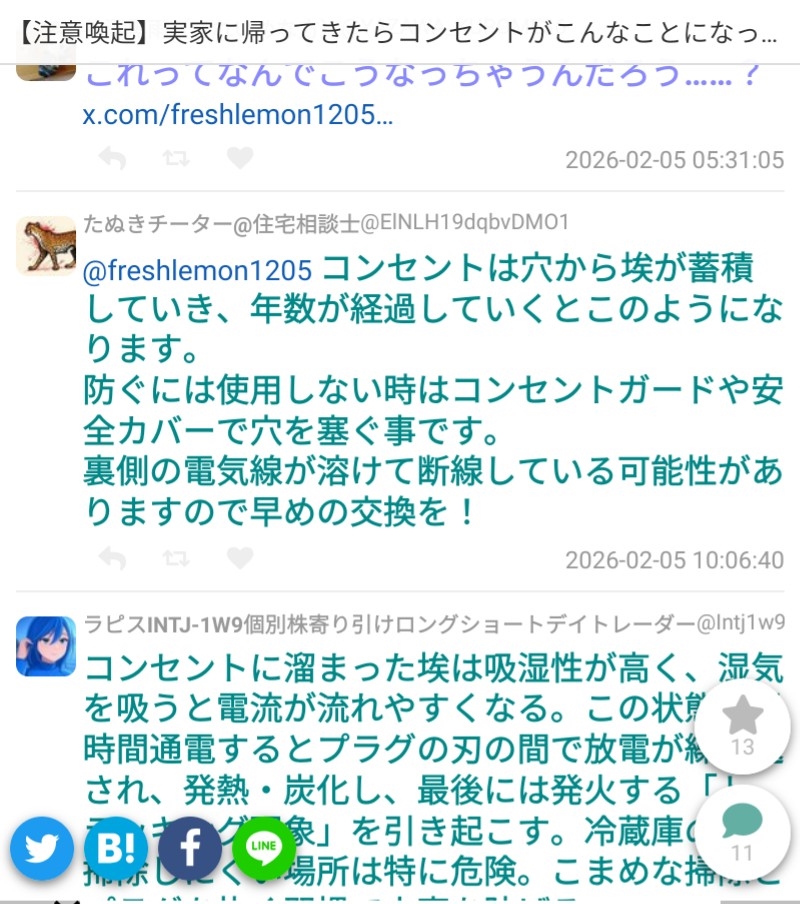The height and width of the screenshot is (904, 800).
Task: Open the x.com/freshlemon1205 link
Action: (238, 115)
